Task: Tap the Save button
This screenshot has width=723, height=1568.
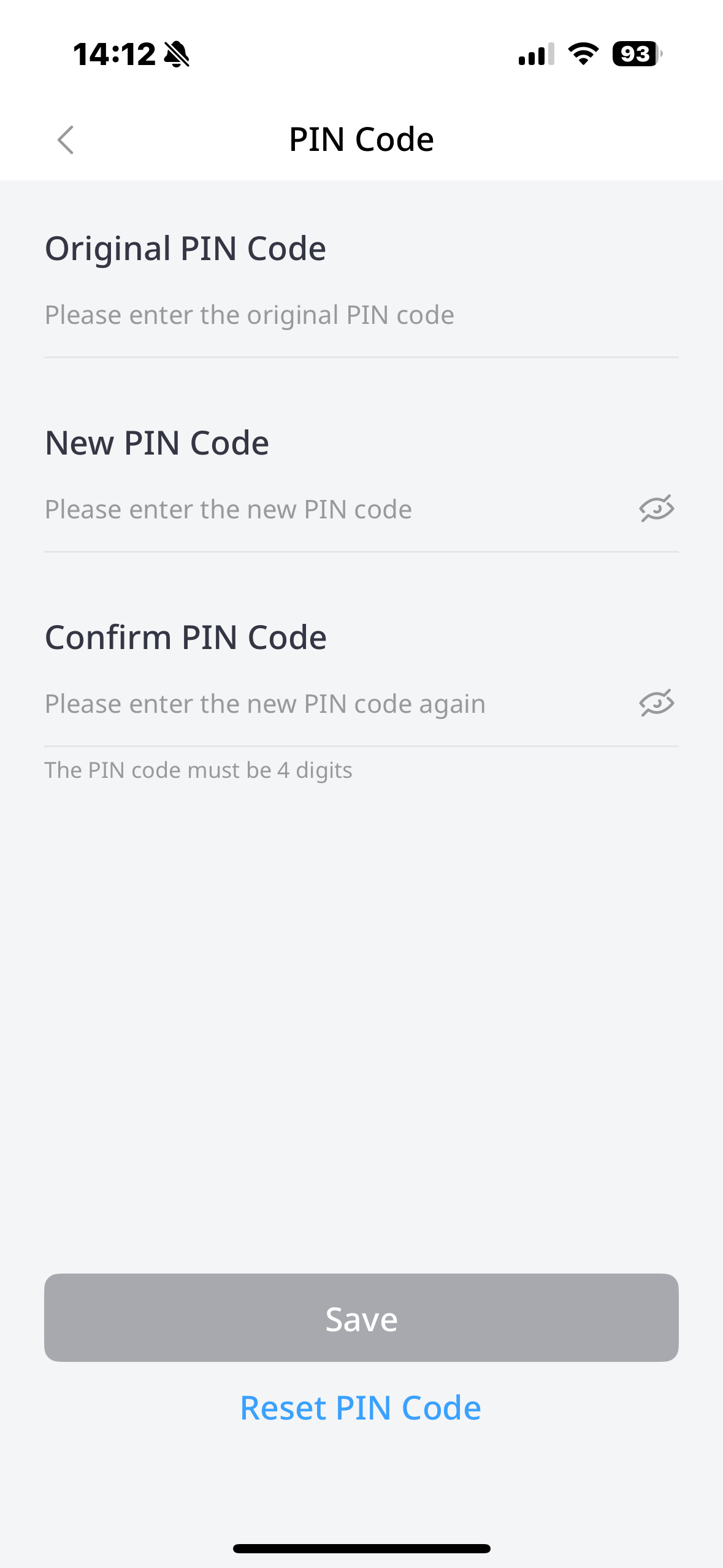Action: click(x=361, y=1318)
